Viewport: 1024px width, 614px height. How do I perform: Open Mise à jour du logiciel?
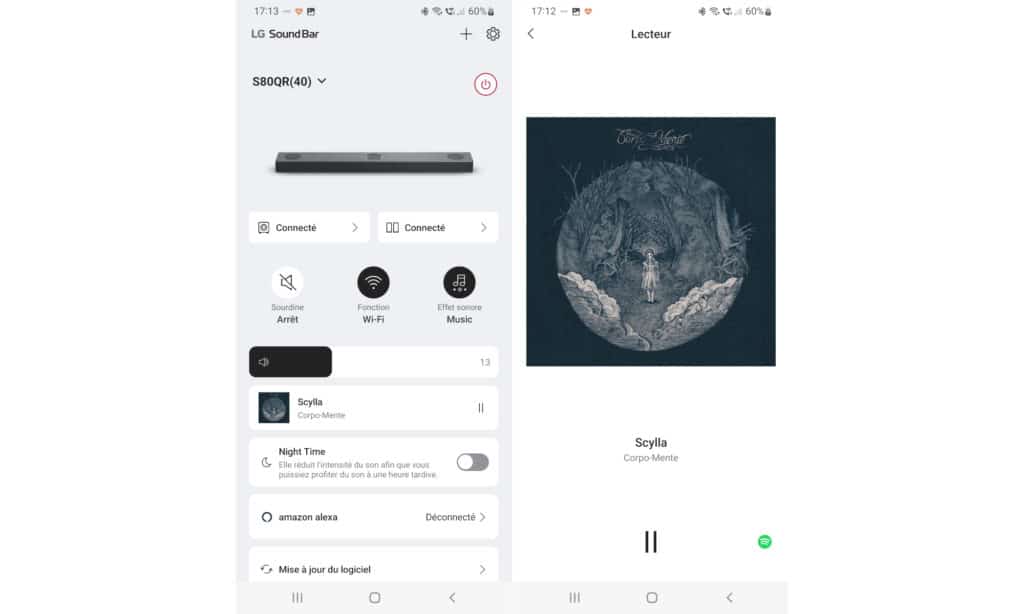pos(373,569)
